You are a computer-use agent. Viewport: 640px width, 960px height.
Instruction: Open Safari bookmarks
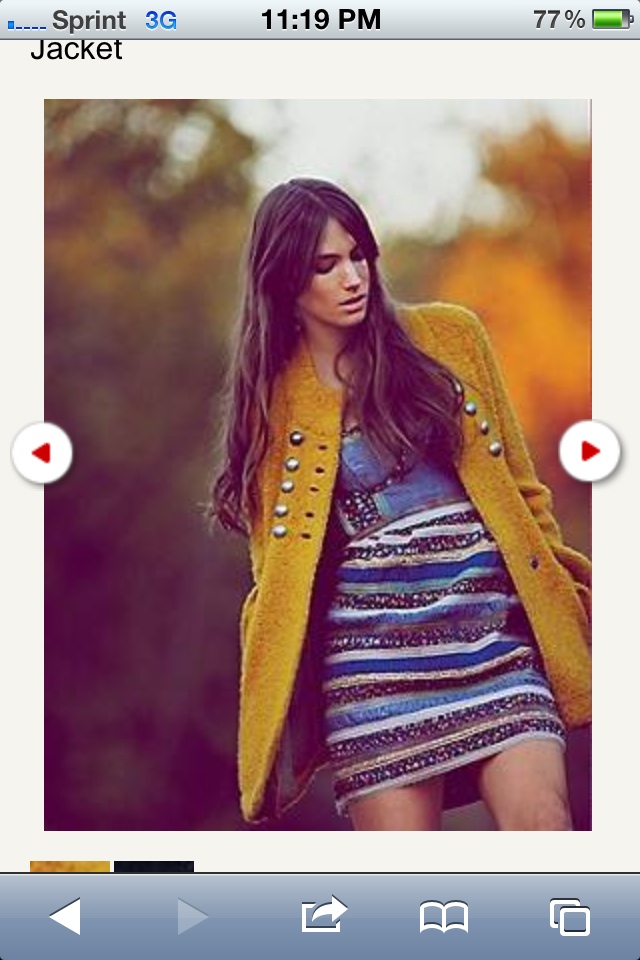pyautogui.click(x=443, y=916)
